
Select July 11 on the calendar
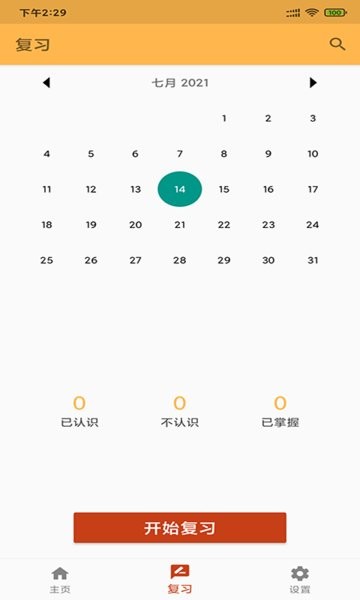click(47, 189)
